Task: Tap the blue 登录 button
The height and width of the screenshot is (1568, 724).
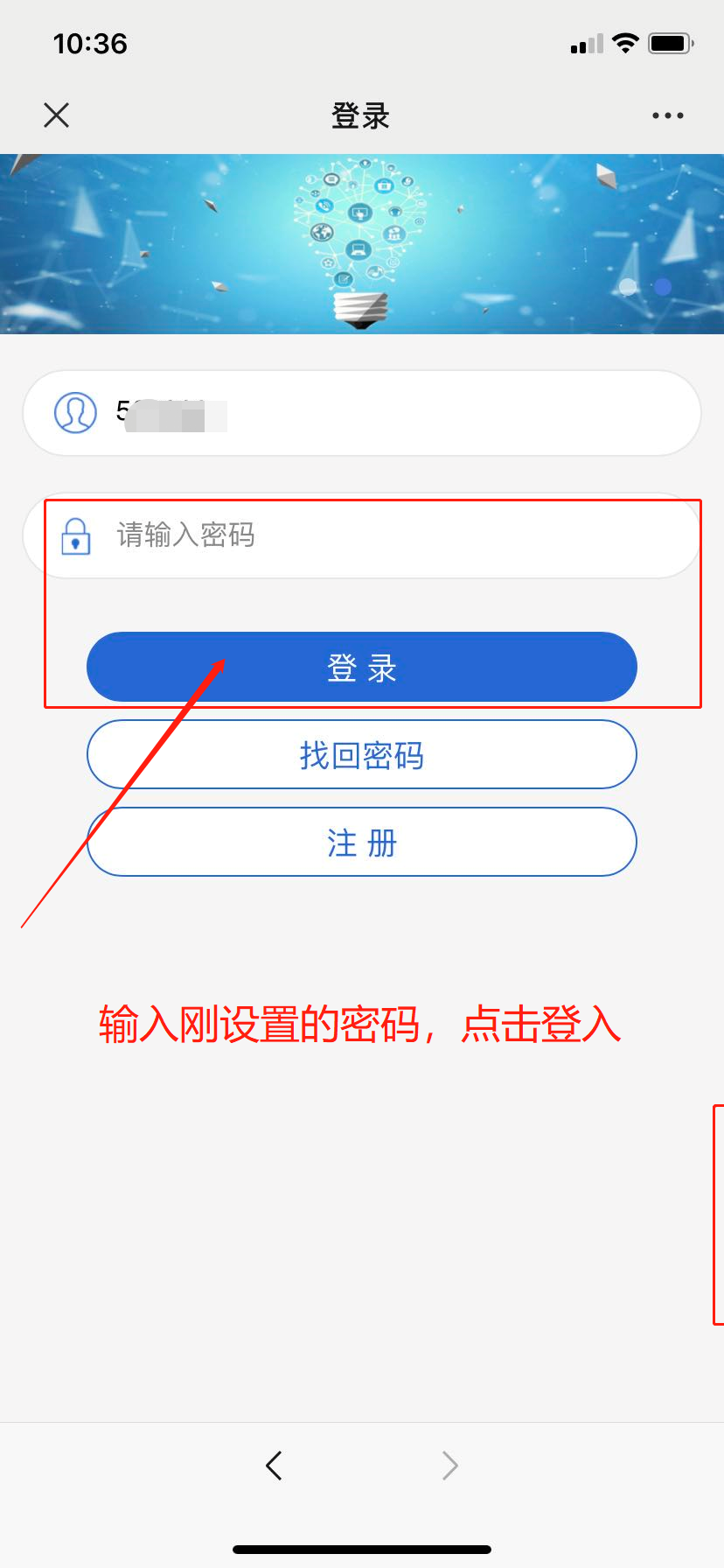Action: [x=361, y=668]
